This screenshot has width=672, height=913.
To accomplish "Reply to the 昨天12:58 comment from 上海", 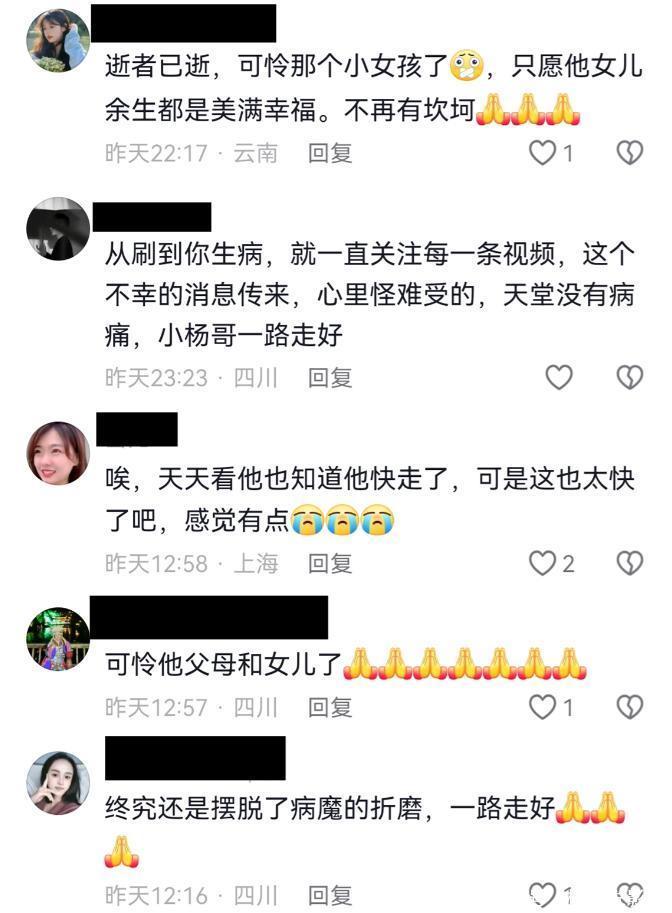I will click(x=329, y=563).
